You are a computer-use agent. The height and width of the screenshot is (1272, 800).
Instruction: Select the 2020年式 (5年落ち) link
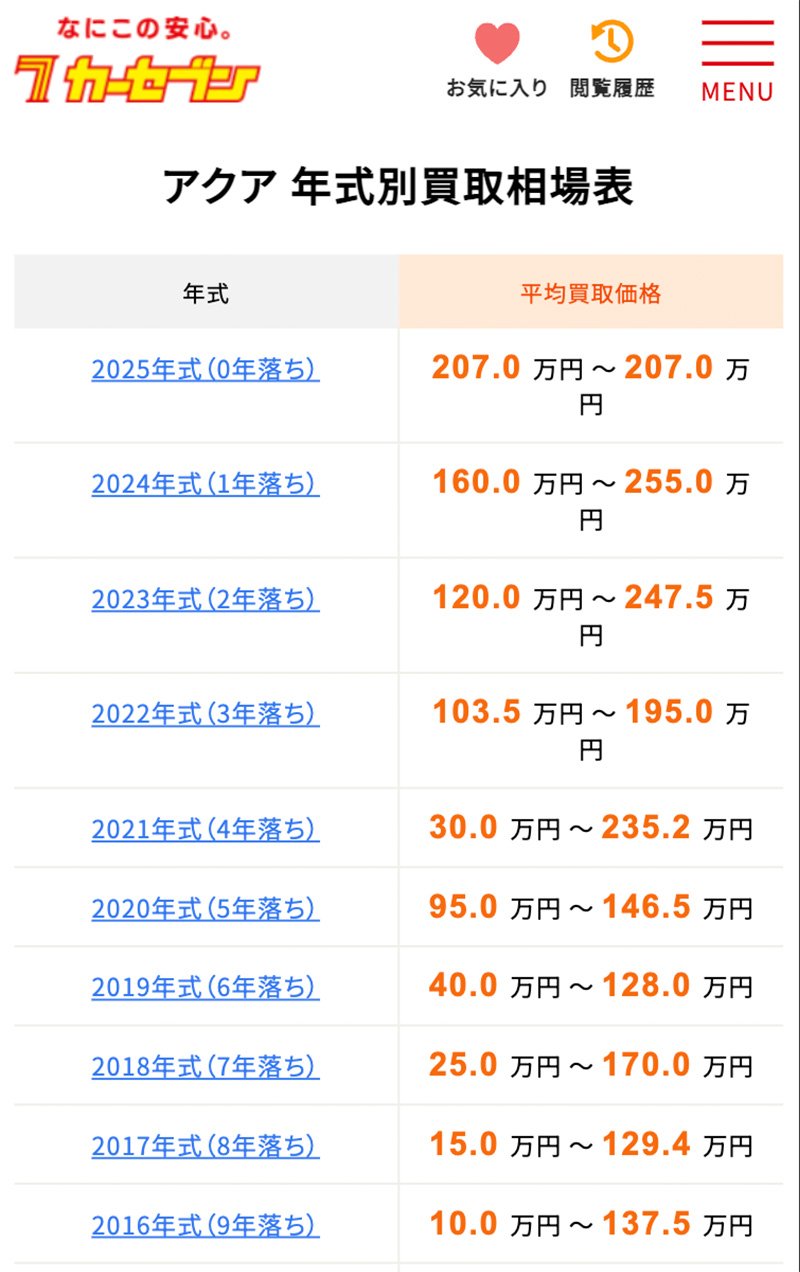click(205, 909)
